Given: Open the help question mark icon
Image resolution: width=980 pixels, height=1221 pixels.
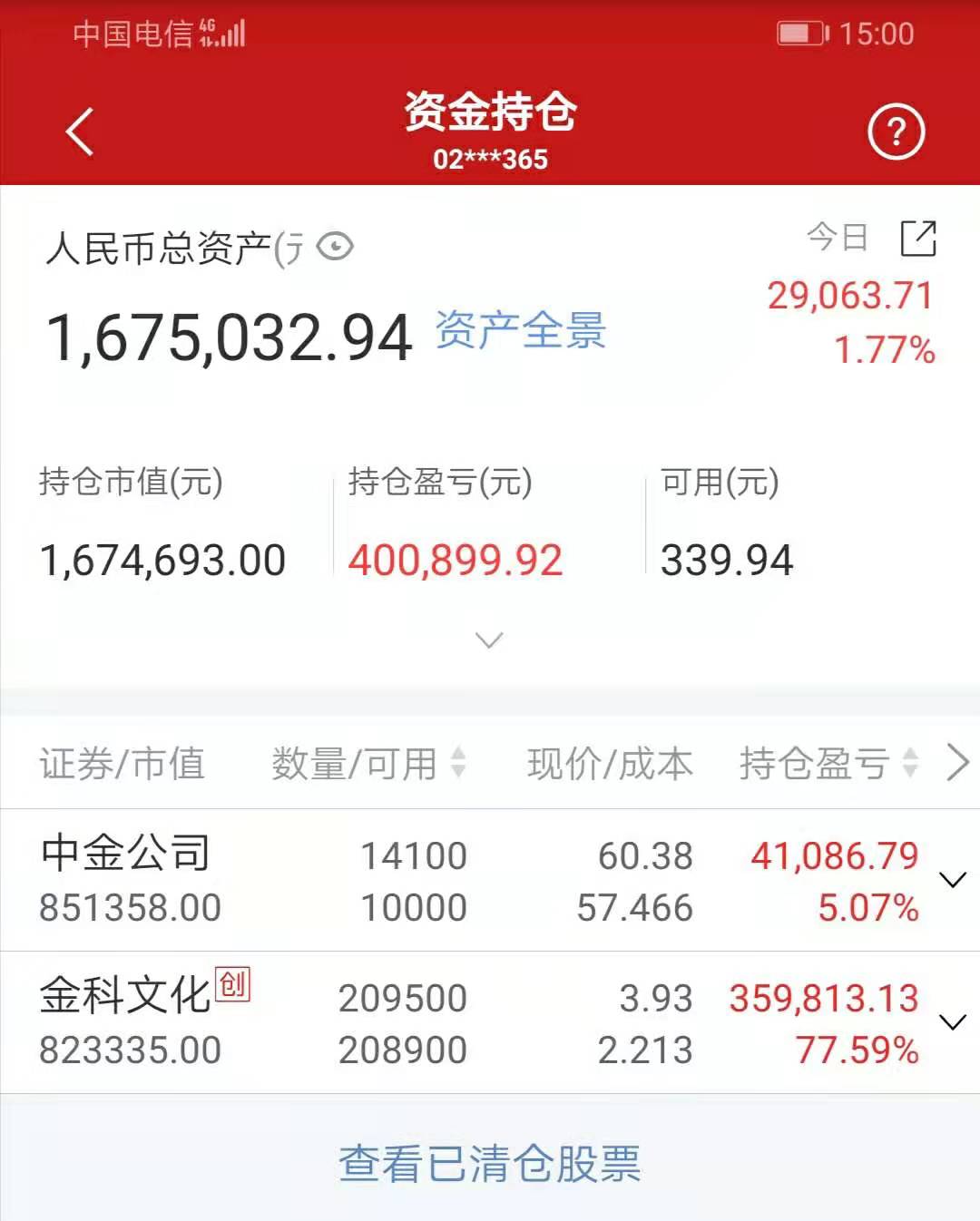Looking at the screenshot, I should click(x=896, y=132).
